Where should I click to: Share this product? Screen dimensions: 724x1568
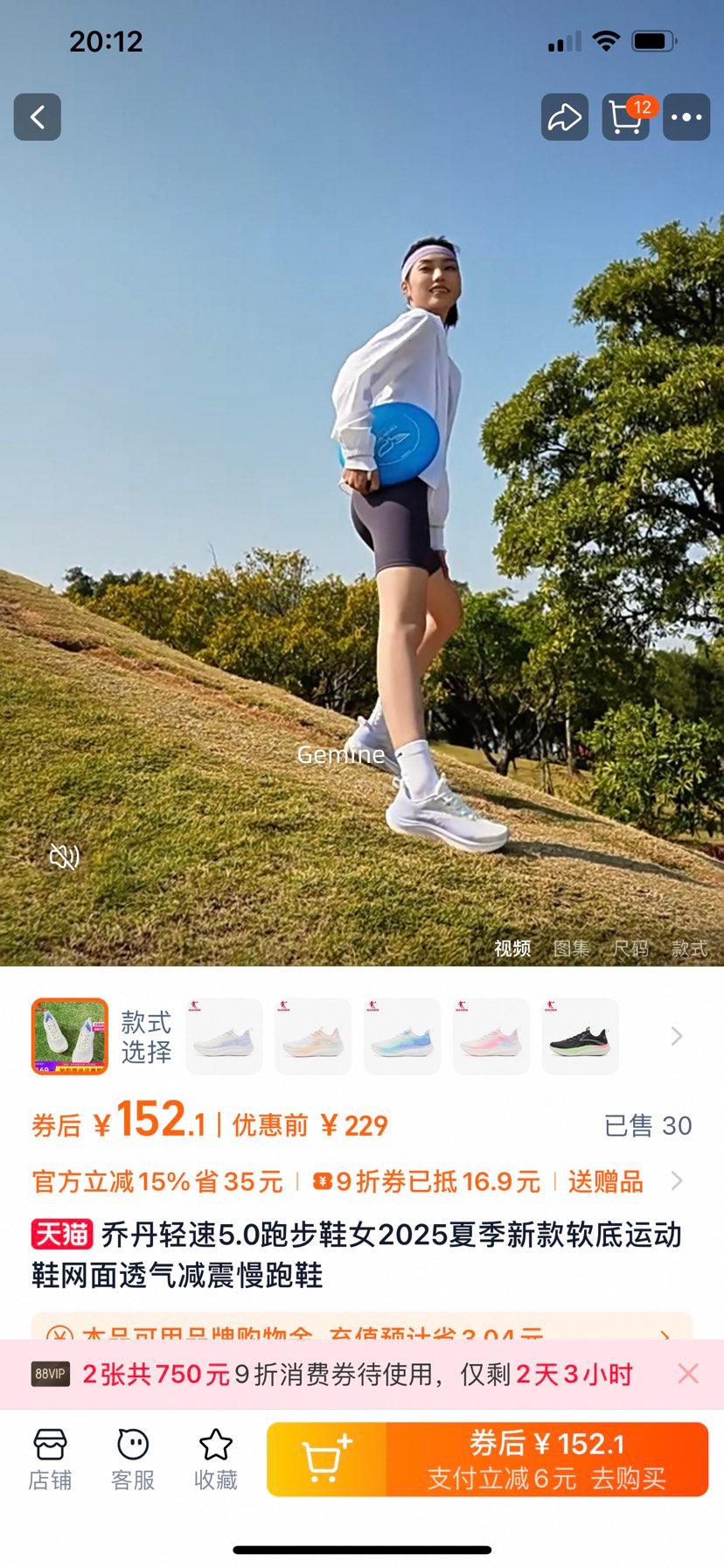[x=564, y=117]
